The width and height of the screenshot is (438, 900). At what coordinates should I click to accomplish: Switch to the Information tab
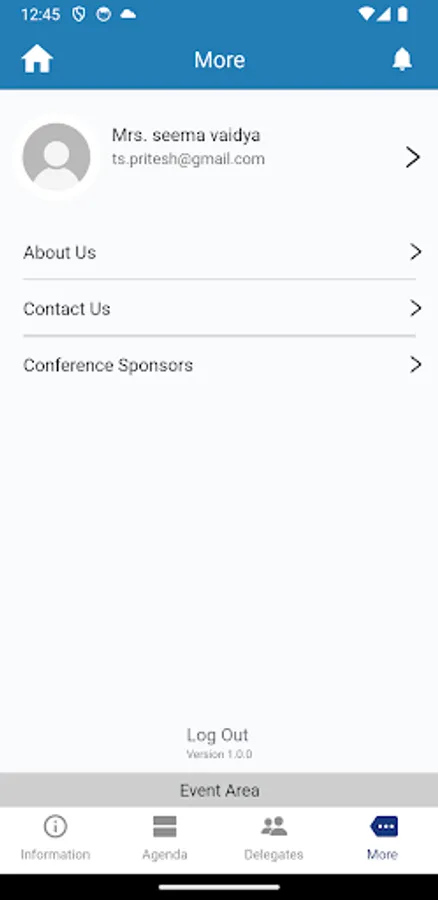pyautogui.click(x=55, y=839)
